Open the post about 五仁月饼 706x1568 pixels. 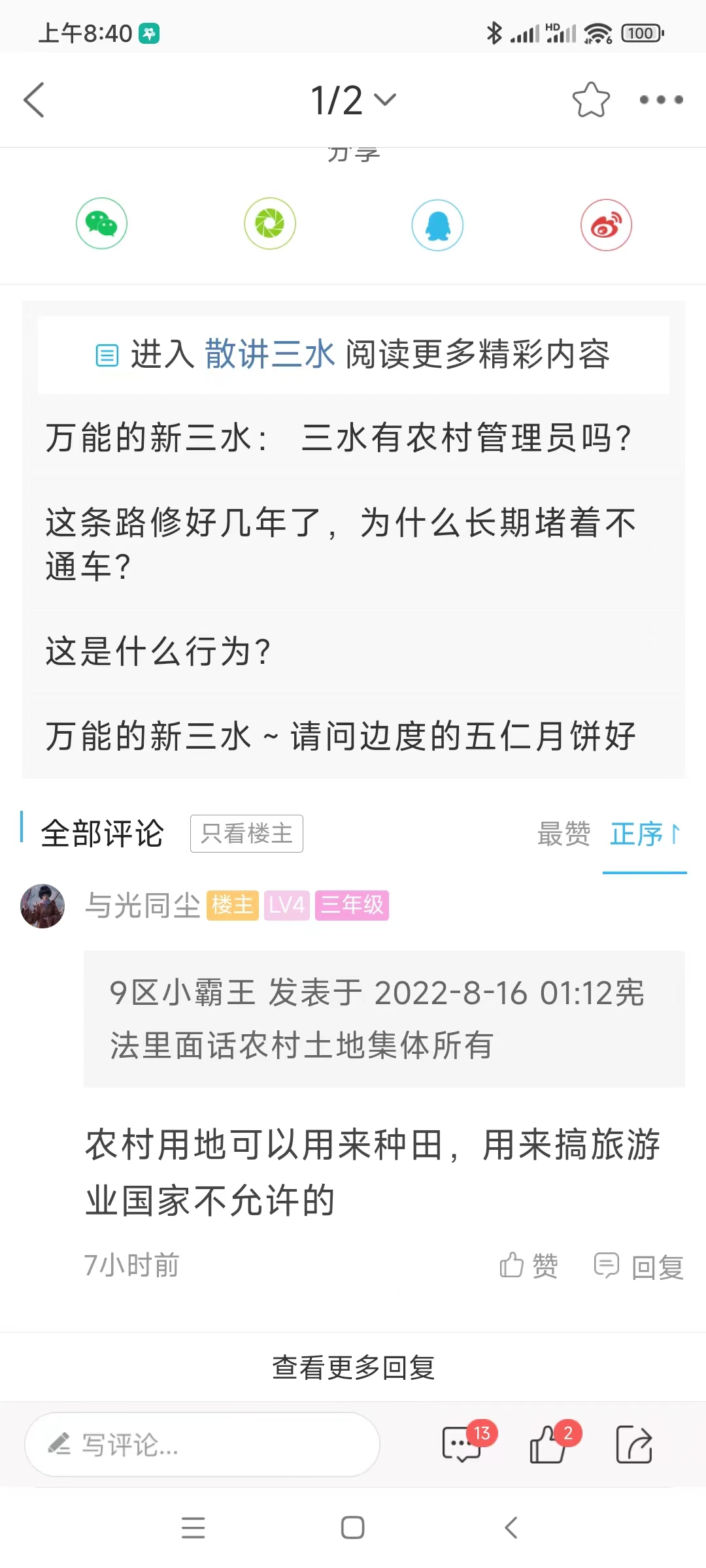(x=340, y=736)
